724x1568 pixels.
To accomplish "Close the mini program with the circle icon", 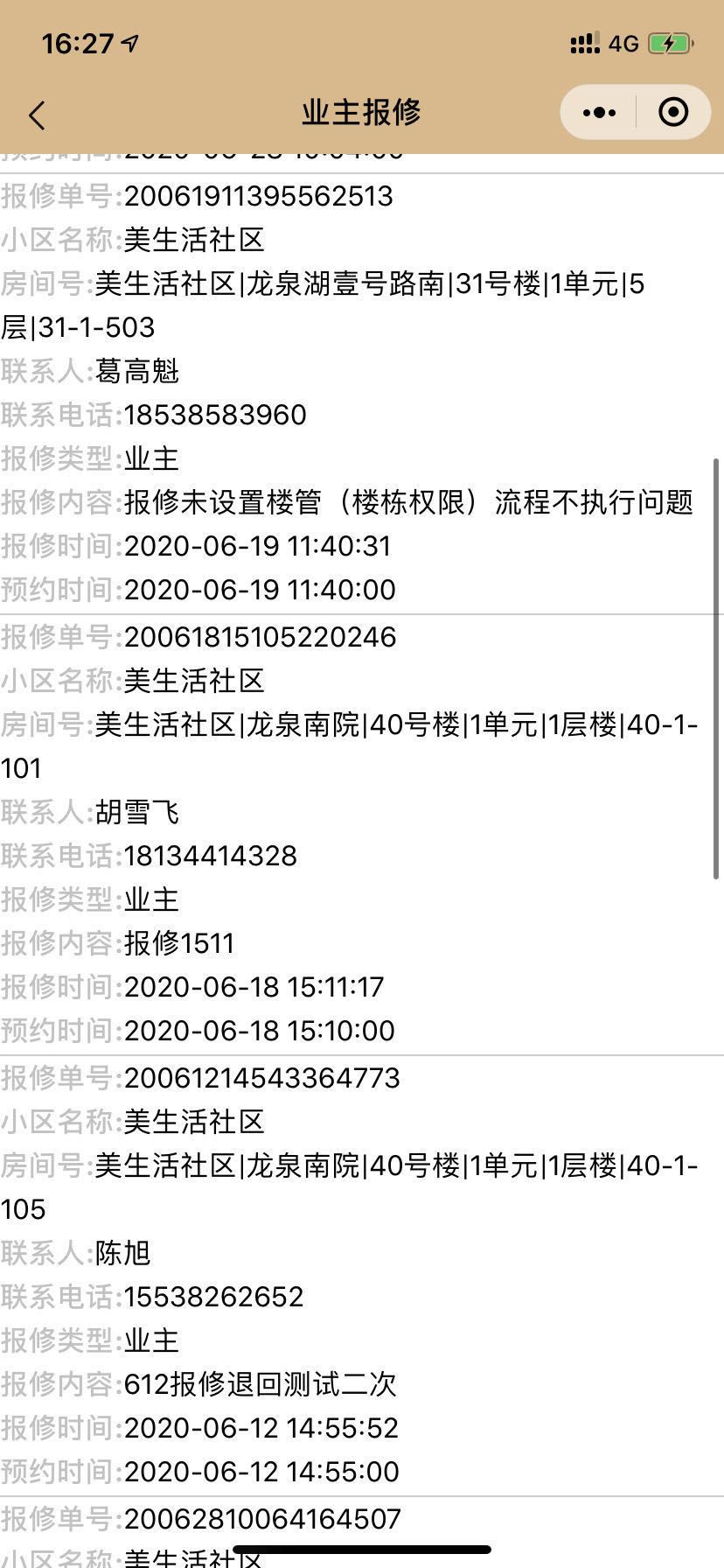I will click(672, 113).
